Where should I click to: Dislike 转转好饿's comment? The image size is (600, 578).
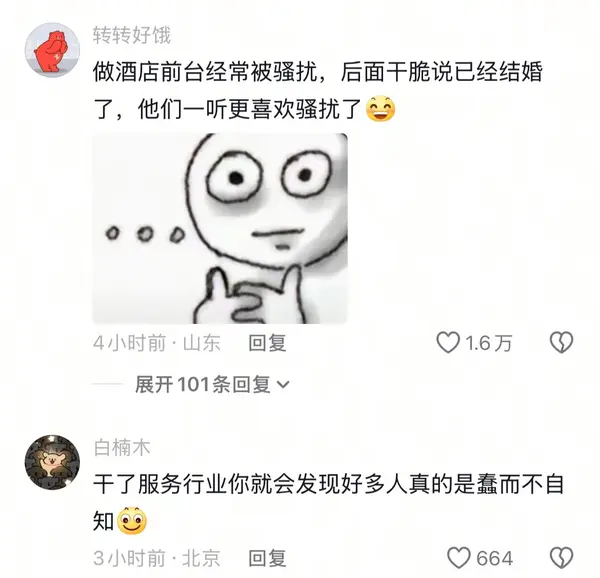562,343
